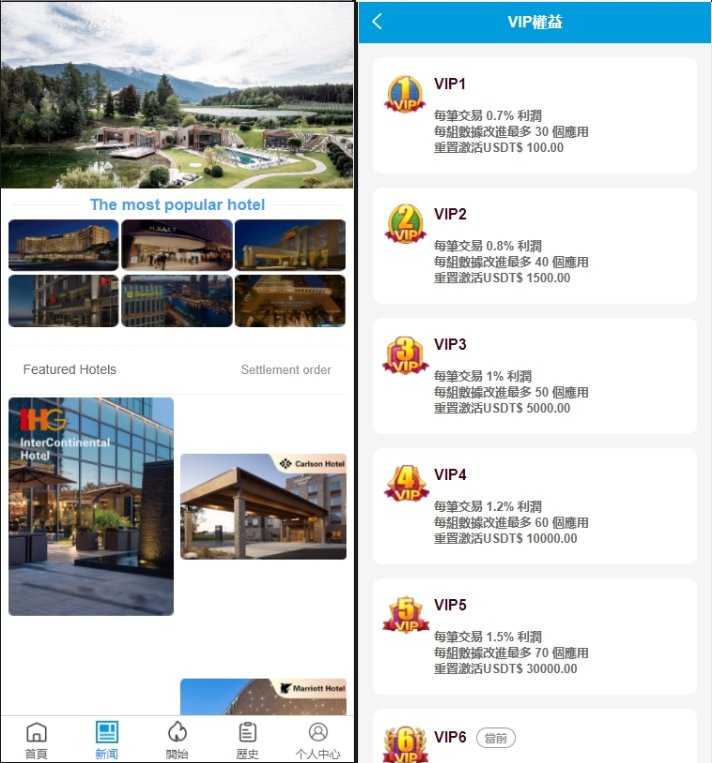The image size is (712, 763).
Task: Open the Marriott Hotel card
Action: point(263,697)
